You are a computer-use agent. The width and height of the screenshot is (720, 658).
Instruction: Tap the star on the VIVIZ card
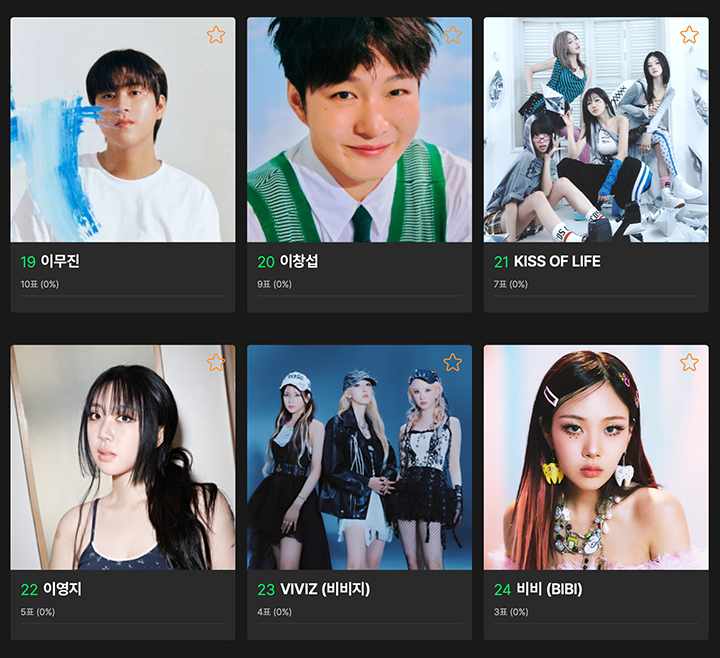(453, 362)
